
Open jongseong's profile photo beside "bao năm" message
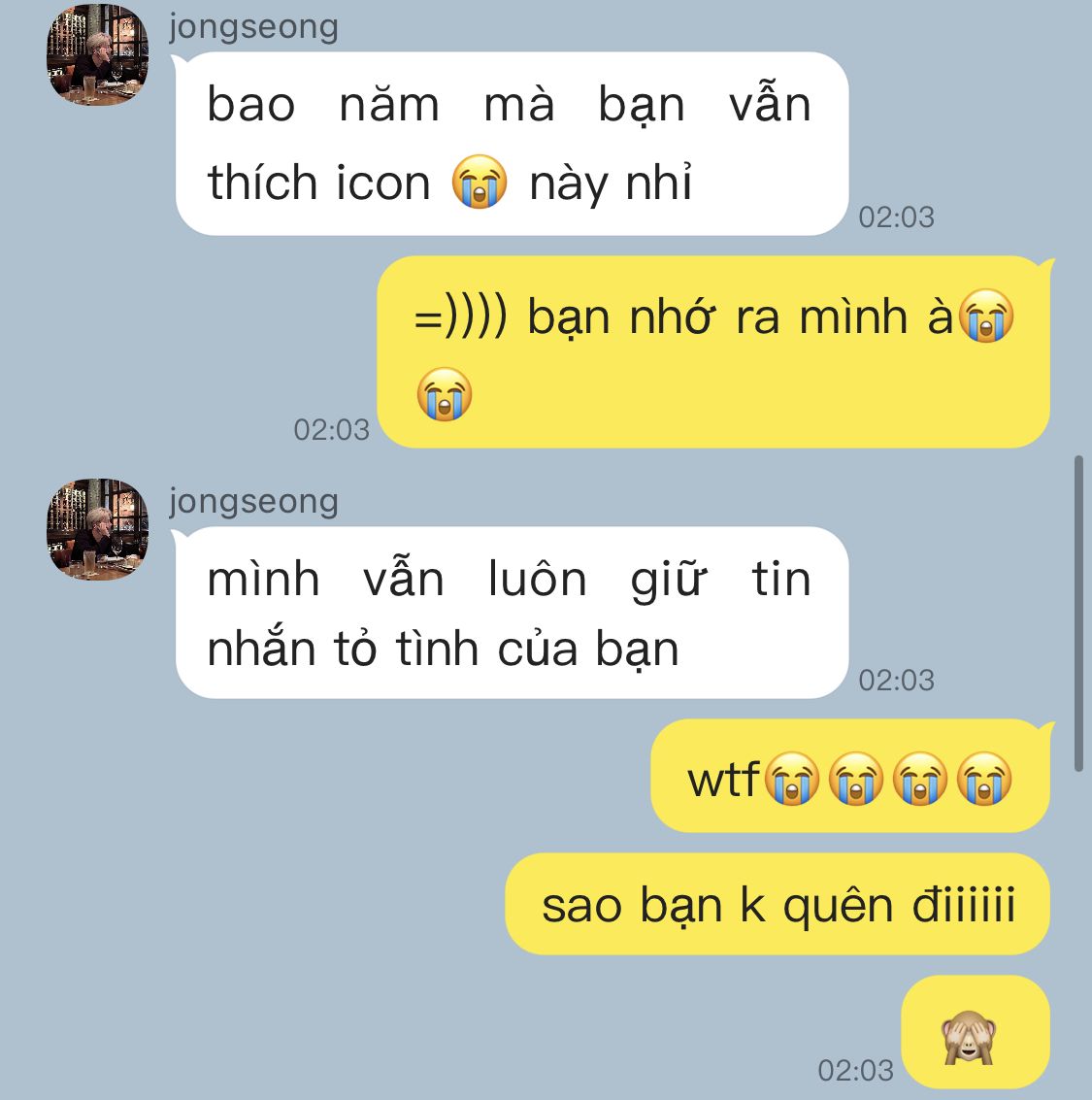(x=97, y=54)
